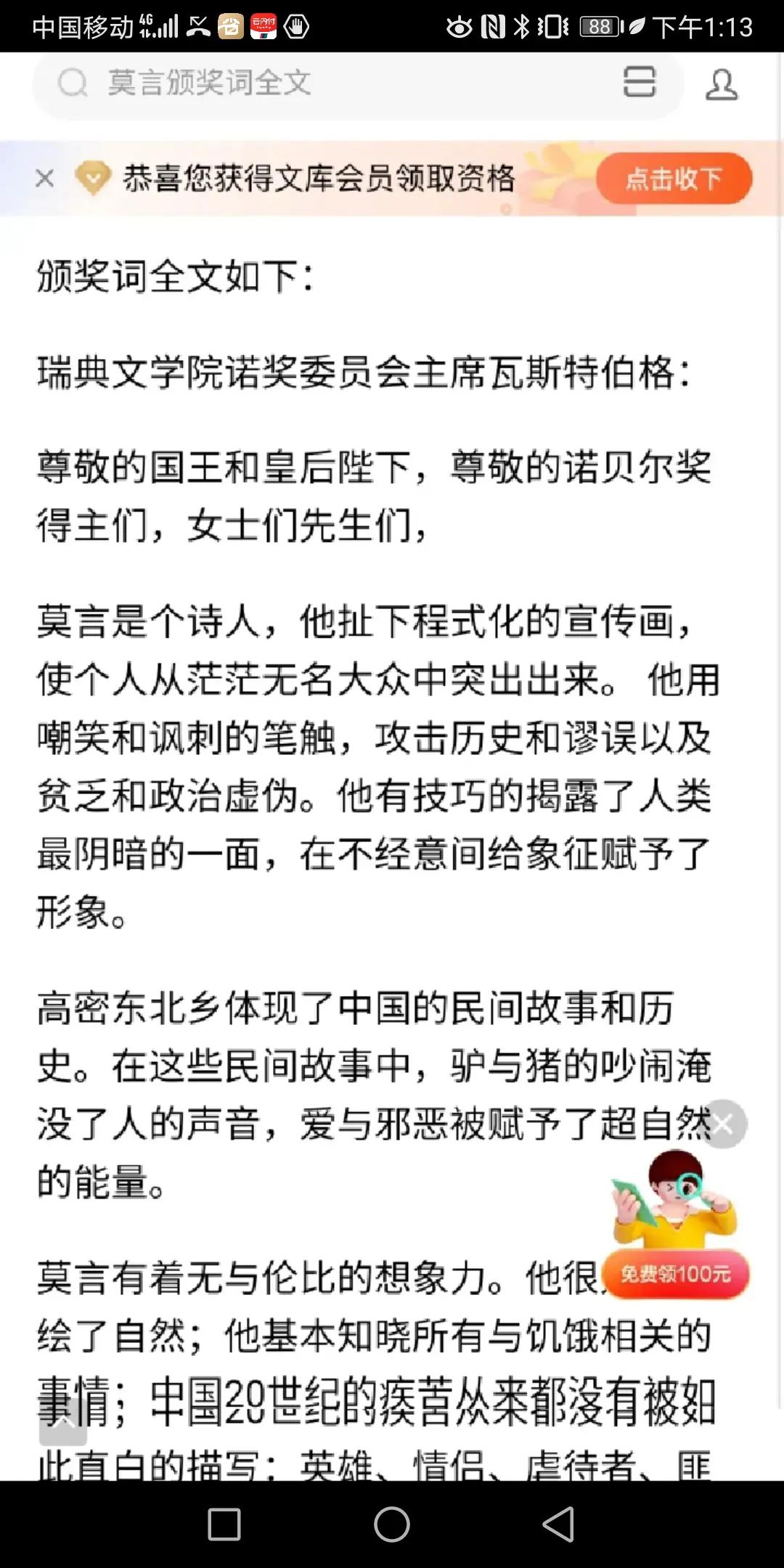Dismiss the membership banner with its X
This screenshot has height=1568, width=784.
(x=45, y=176)
